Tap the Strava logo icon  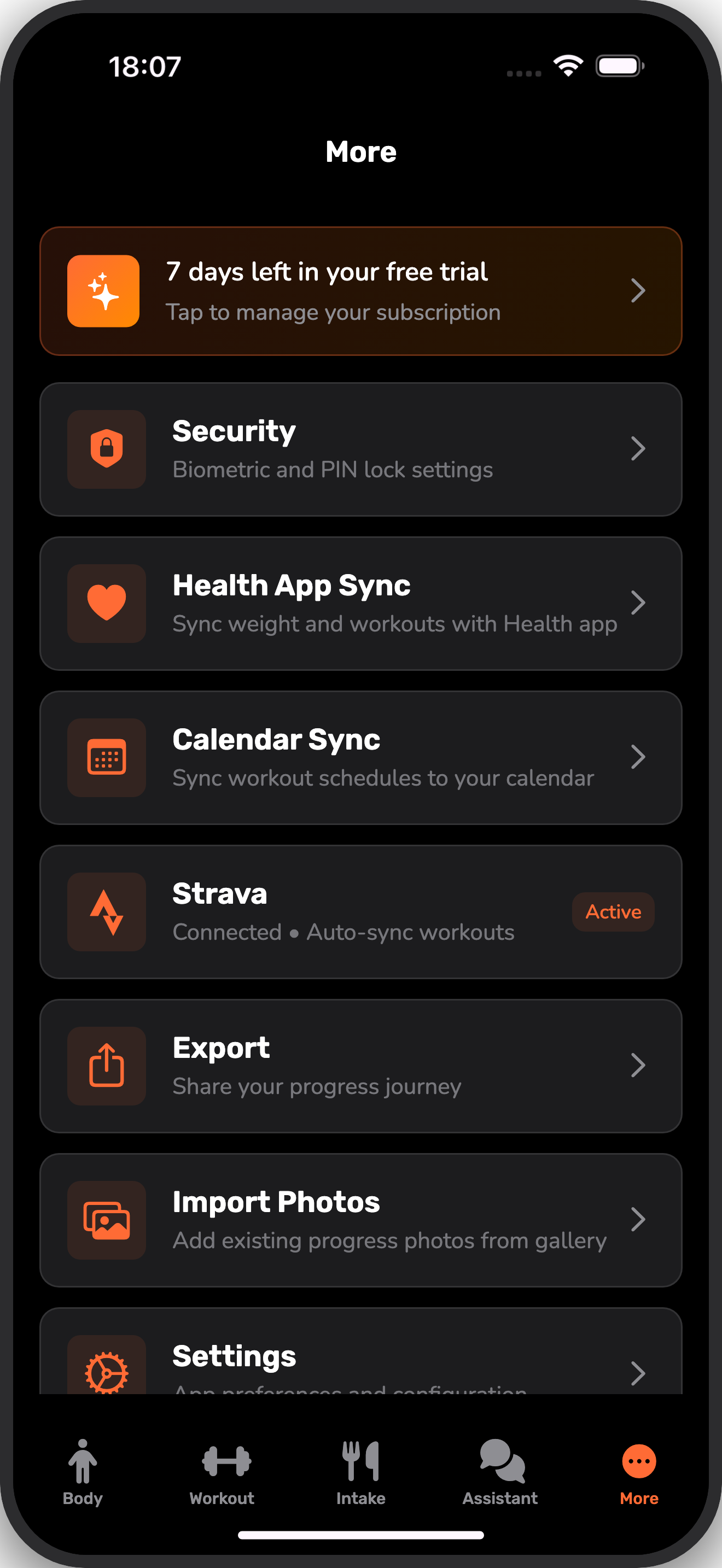pyautogui.click(x=106, y=911)
